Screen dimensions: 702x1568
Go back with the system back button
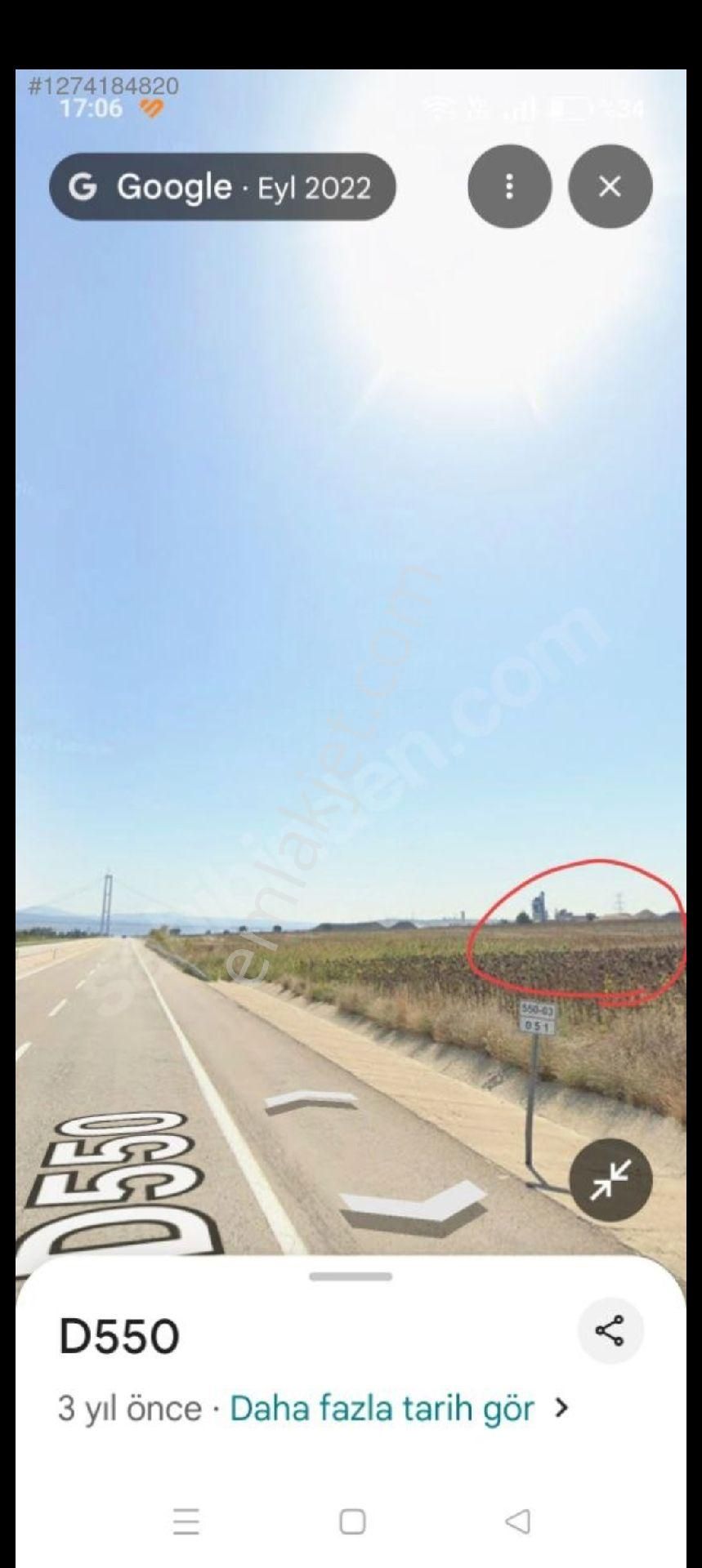coord(517,1521)
